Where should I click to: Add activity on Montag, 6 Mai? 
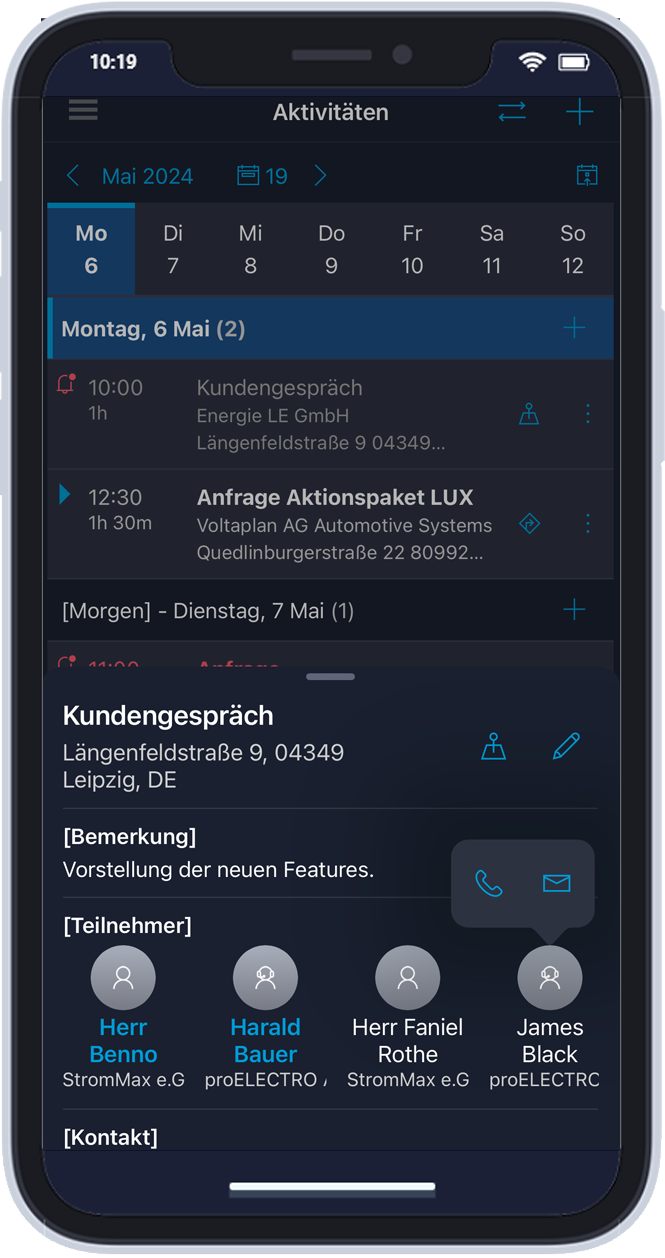point(575,328)
